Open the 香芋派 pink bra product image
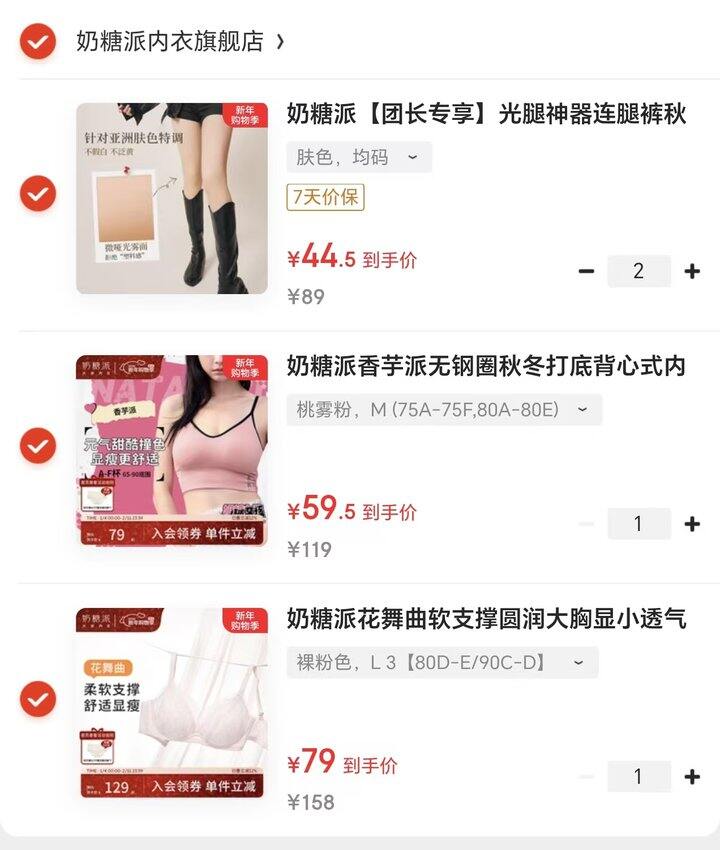Viewport: 720px width, 850px height. [172, 450]
